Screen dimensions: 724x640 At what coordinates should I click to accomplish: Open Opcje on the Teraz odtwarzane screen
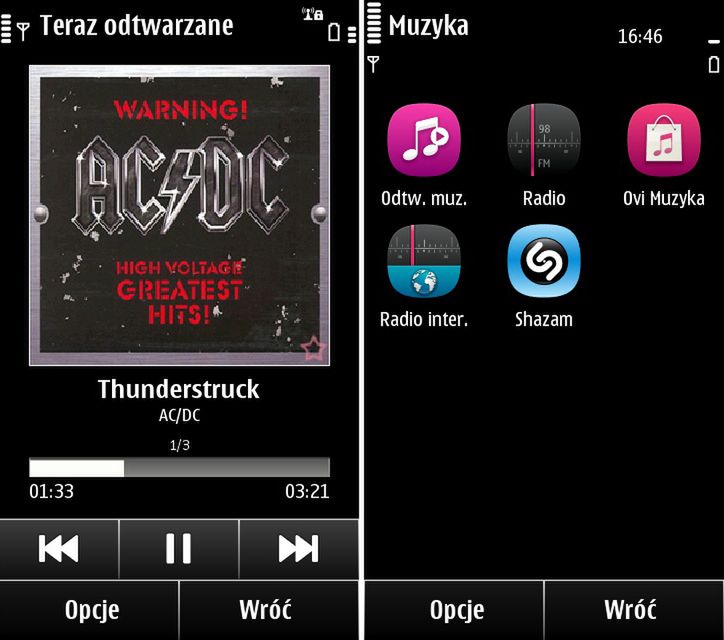pyautogui.click(x=91, y=609)
